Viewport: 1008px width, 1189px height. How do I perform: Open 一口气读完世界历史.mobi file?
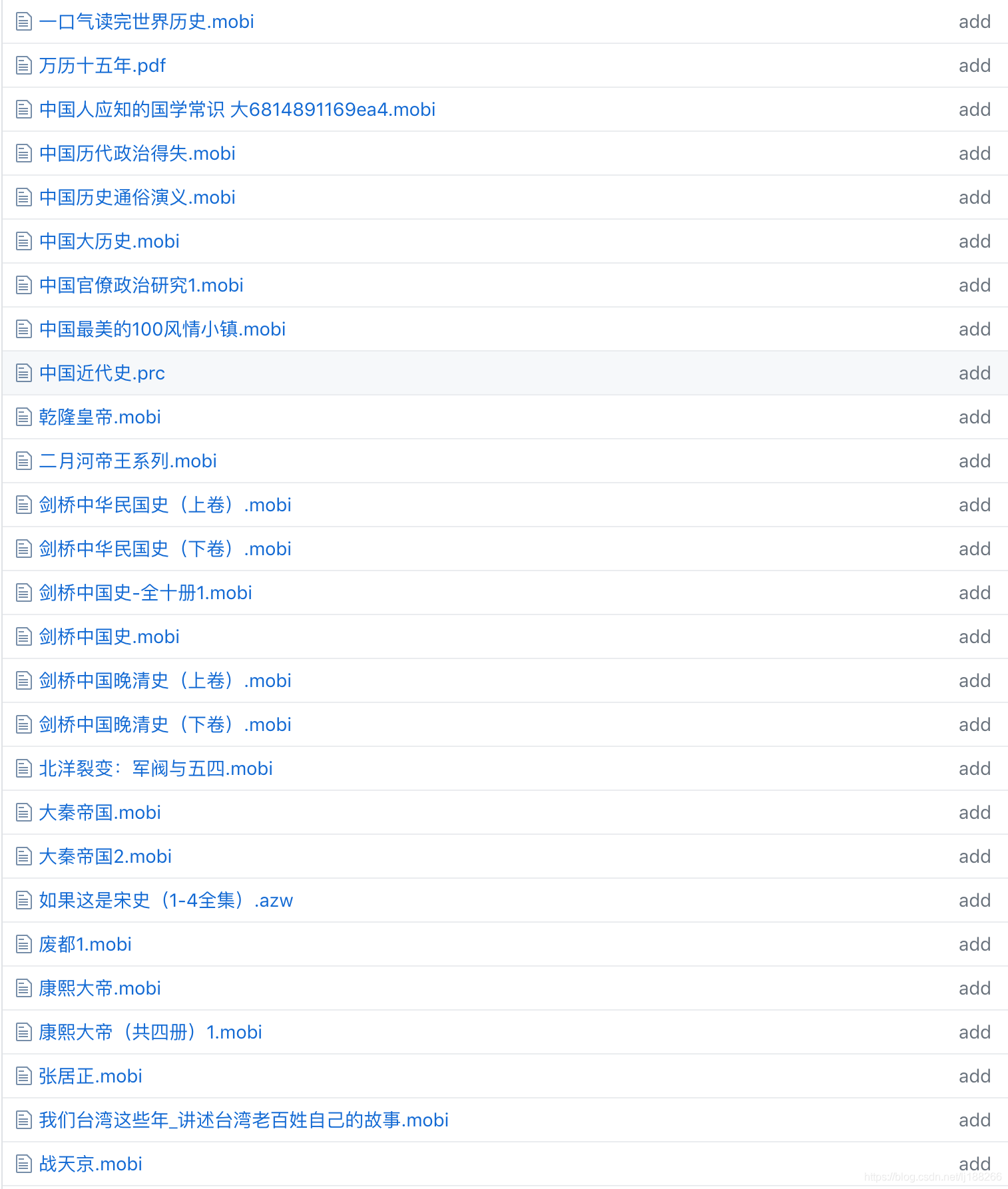146,22
